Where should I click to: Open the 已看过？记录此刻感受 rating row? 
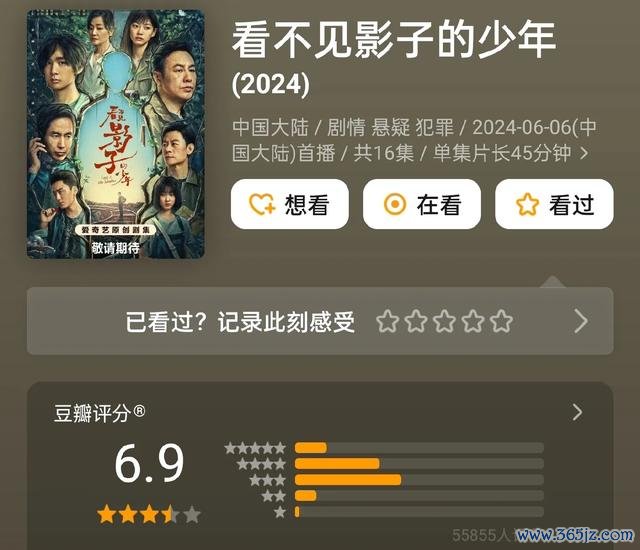click(319, 321)
